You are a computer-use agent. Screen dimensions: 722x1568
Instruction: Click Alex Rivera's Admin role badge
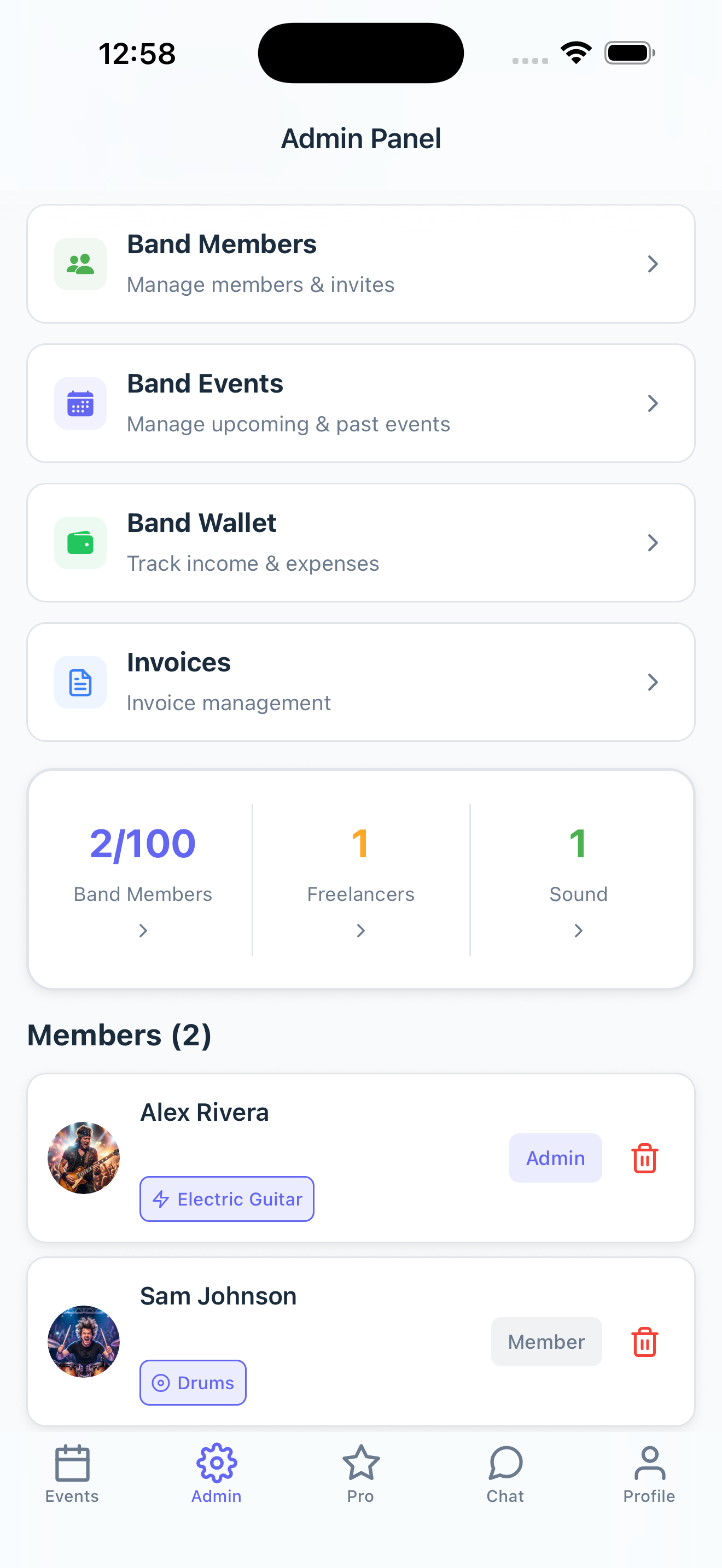click(x=555, y=1158)
